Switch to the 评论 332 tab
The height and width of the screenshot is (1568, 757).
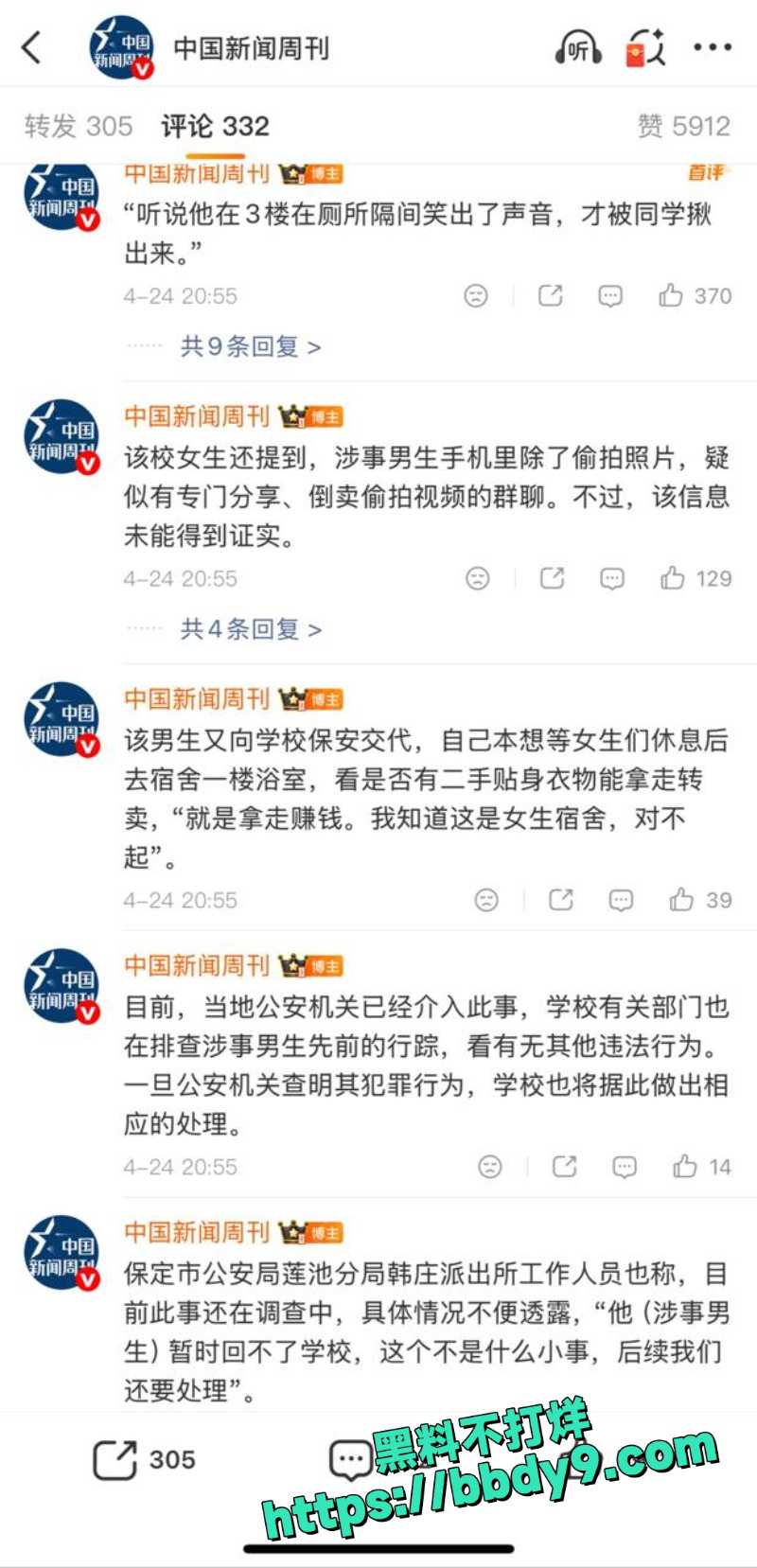pyautogui.click(x=215, y=126)
